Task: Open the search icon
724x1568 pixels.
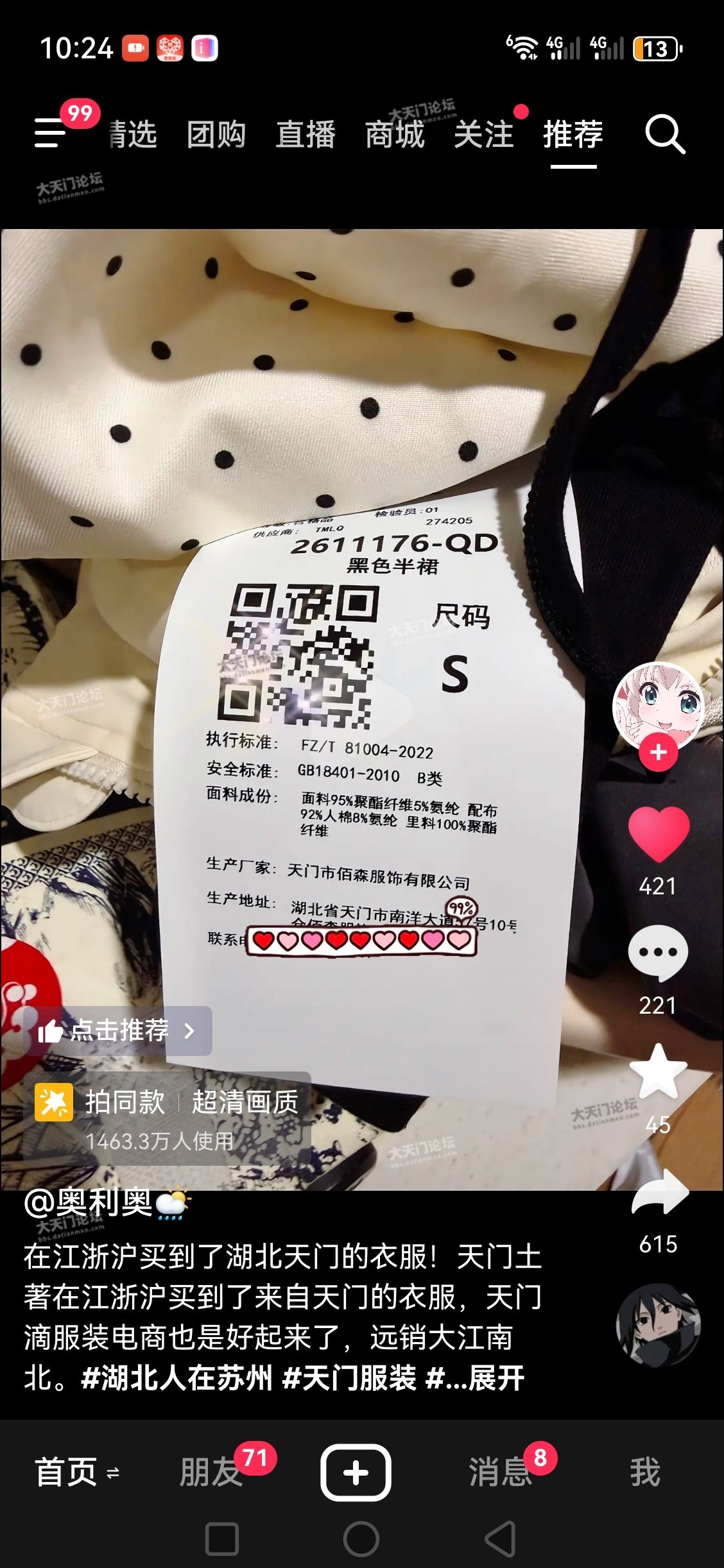Action: 665,134
